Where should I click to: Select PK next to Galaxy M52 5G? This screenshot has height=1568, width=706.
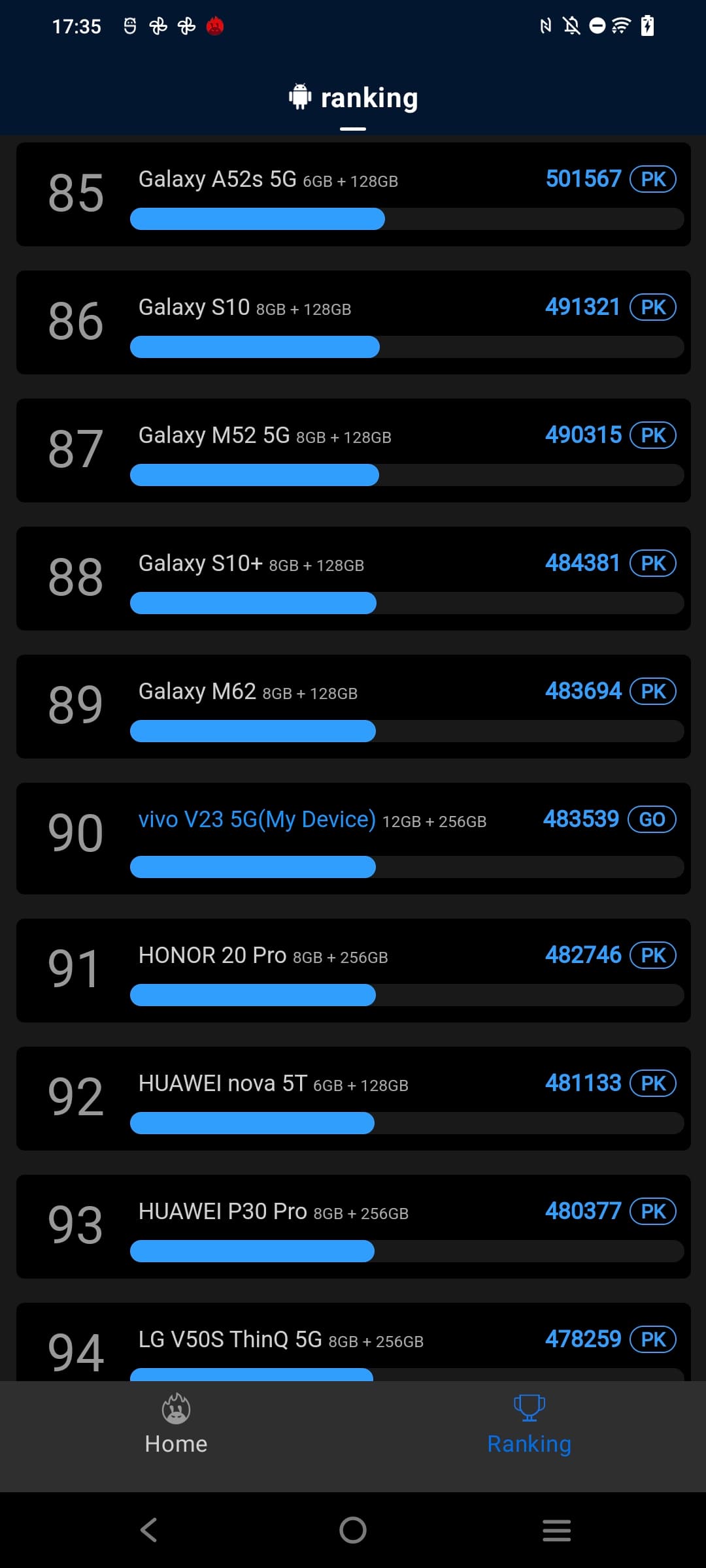(652, 435)
